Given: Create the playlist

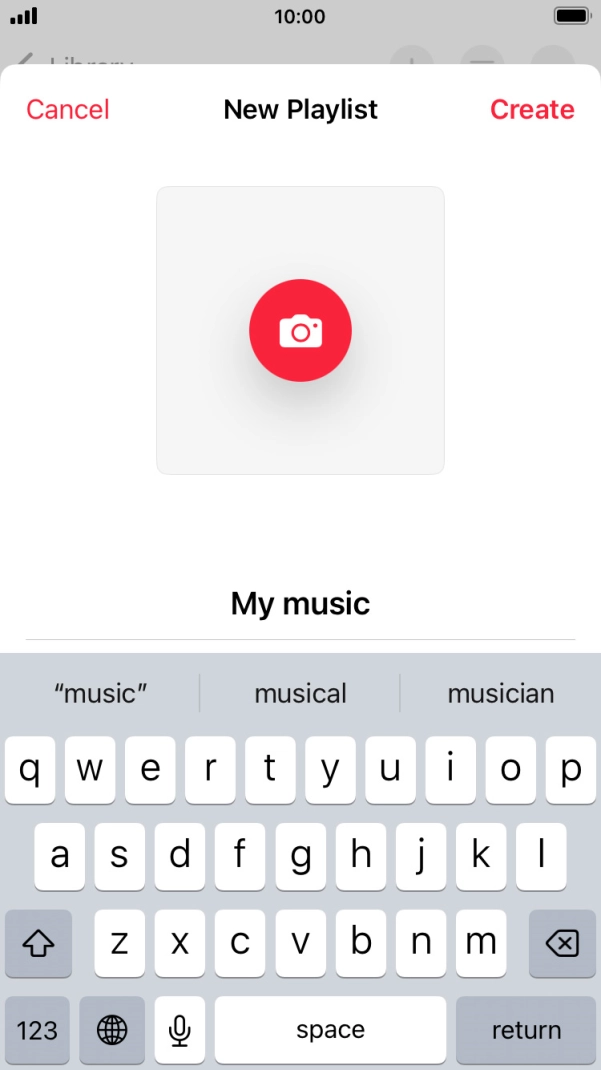Looking at the screenshot, I should (x=532, y=109).
